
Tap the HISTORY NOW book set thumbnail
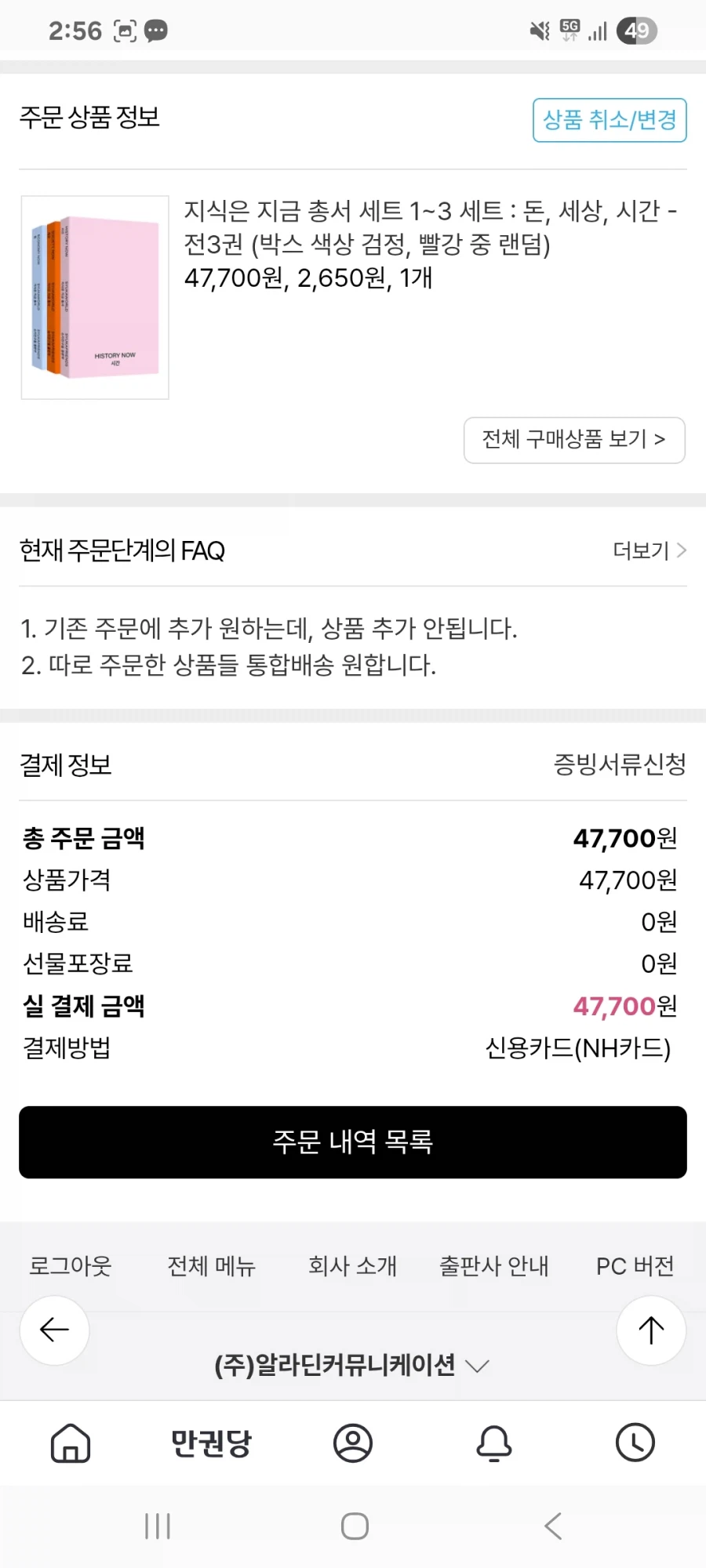point(94,296)
